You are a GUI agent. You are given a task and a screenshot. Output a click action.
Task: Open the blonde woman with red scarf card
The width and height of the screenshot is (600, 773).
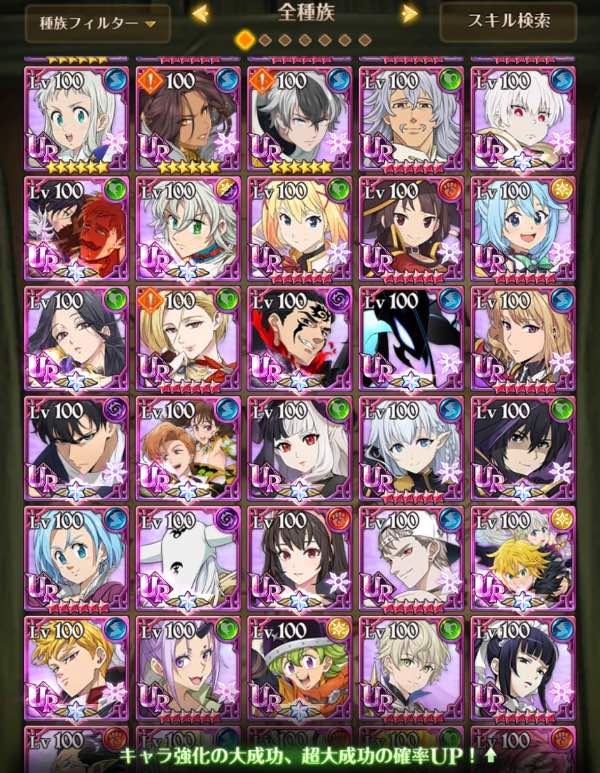pos(188,338)
